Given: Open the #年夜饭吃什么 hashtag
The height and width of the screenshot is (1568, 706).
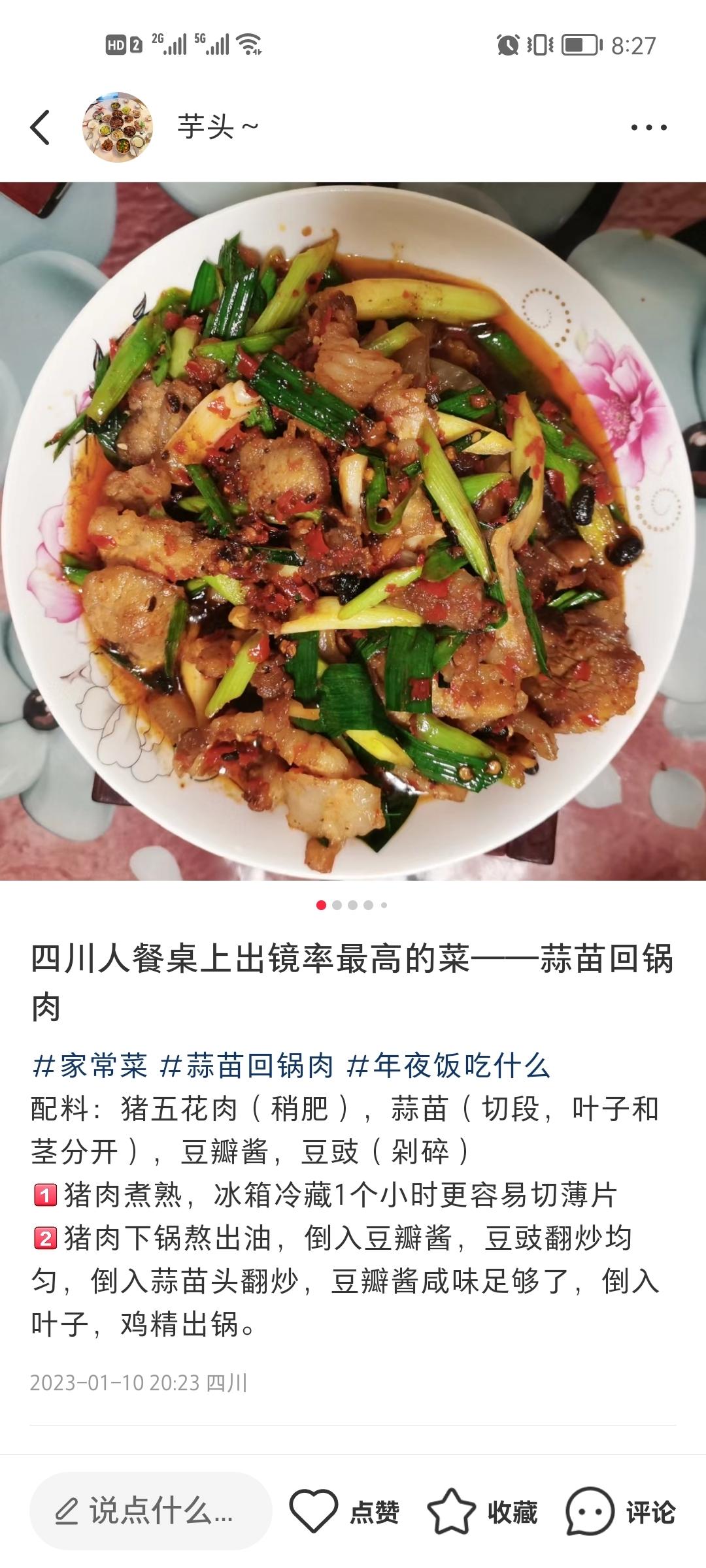Looking at the screenshot, I should [x=448, y=1066].
